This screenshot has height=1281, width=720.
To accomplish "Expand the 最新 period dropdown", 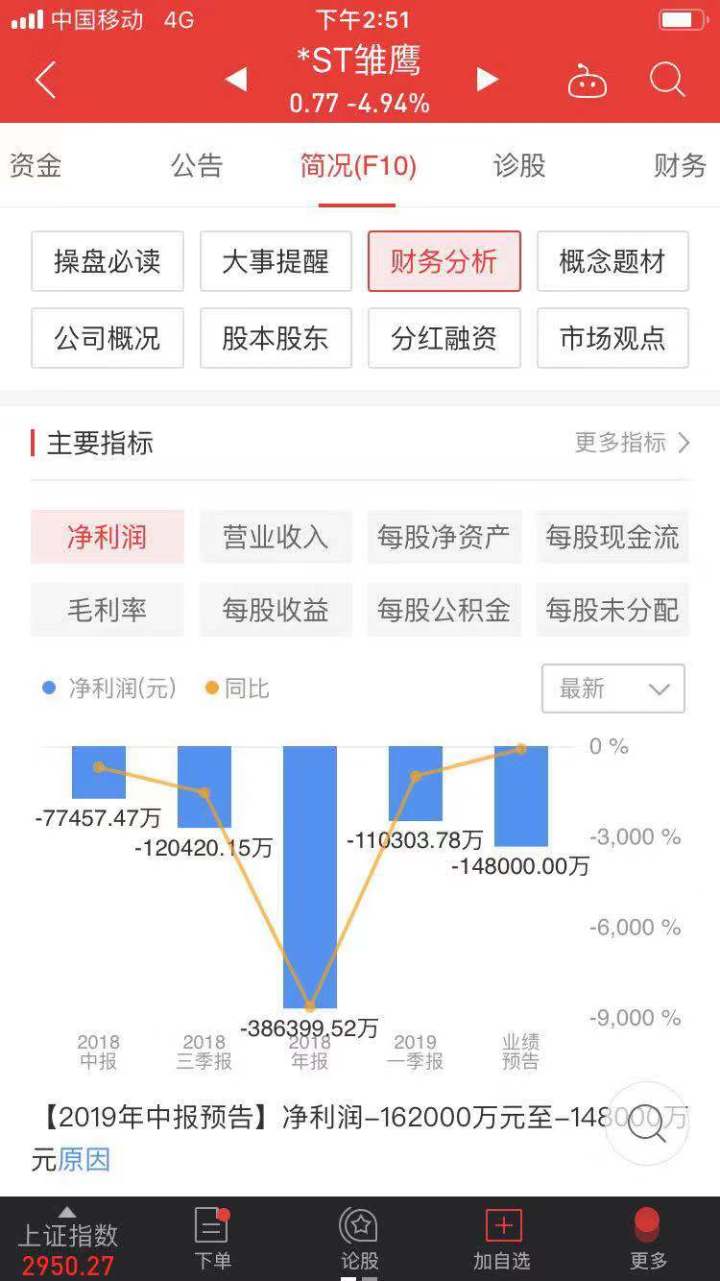I will pyautogui.click(x=613, y=689).
